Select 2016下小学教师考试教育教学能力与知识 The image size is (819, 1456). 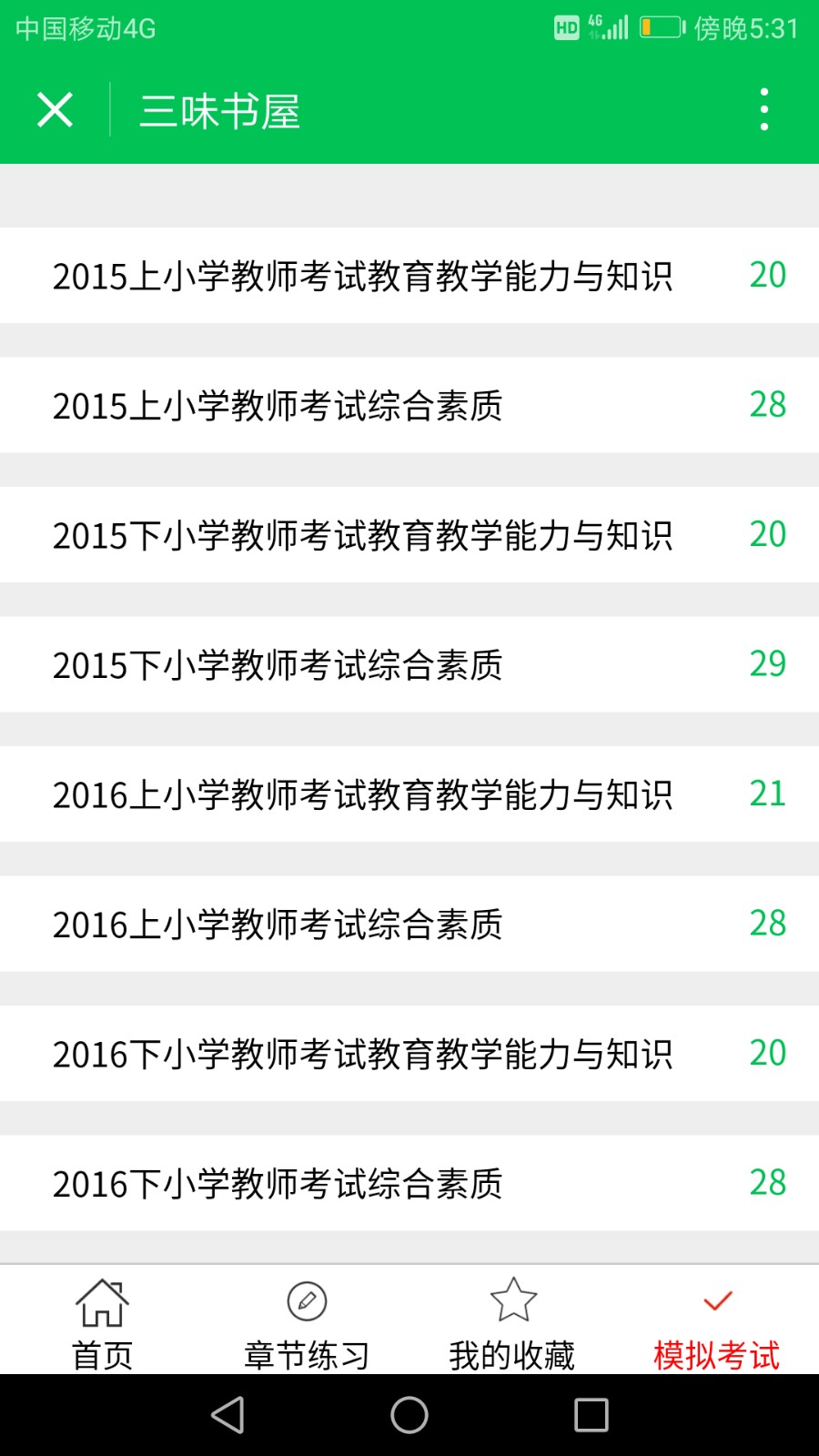pos(409,1053)
